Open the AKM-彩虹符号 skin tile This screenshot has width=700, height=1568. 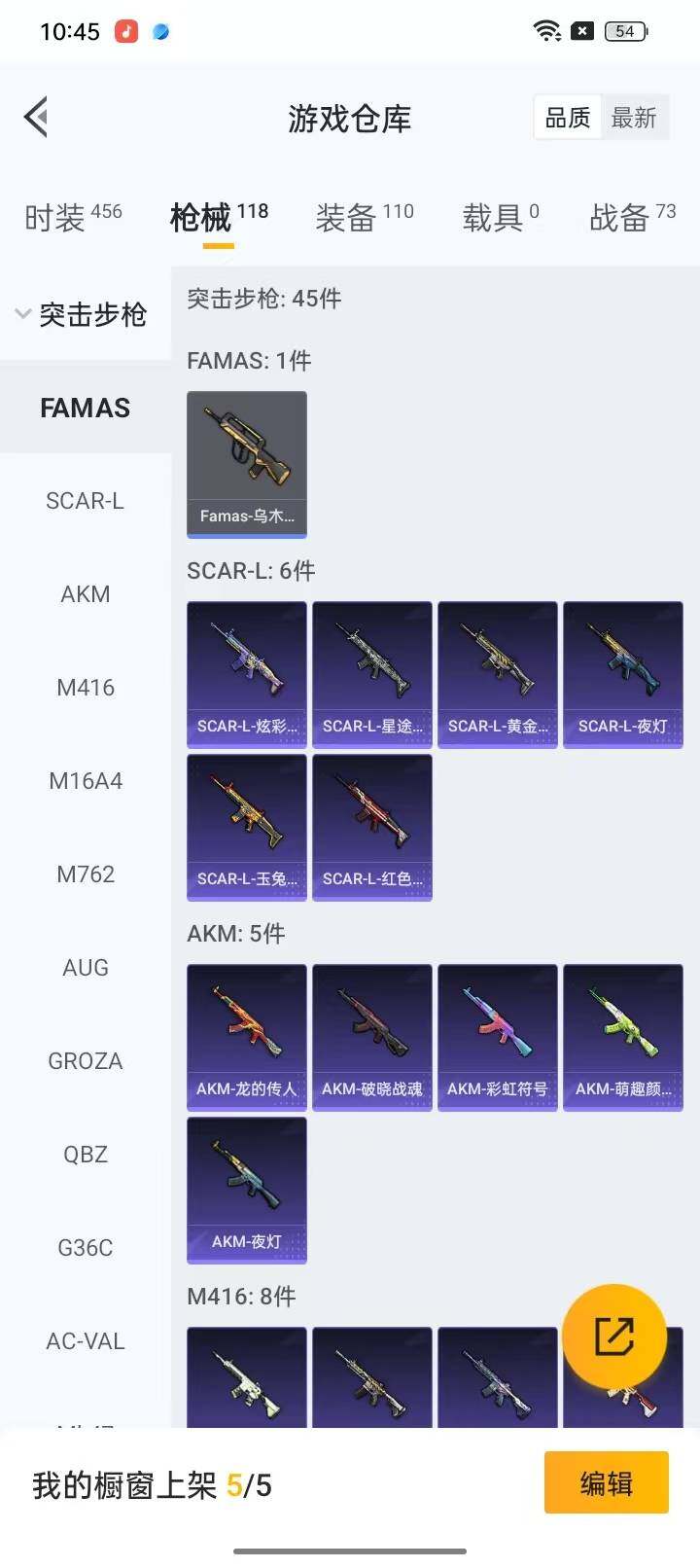pos(498,1037)
